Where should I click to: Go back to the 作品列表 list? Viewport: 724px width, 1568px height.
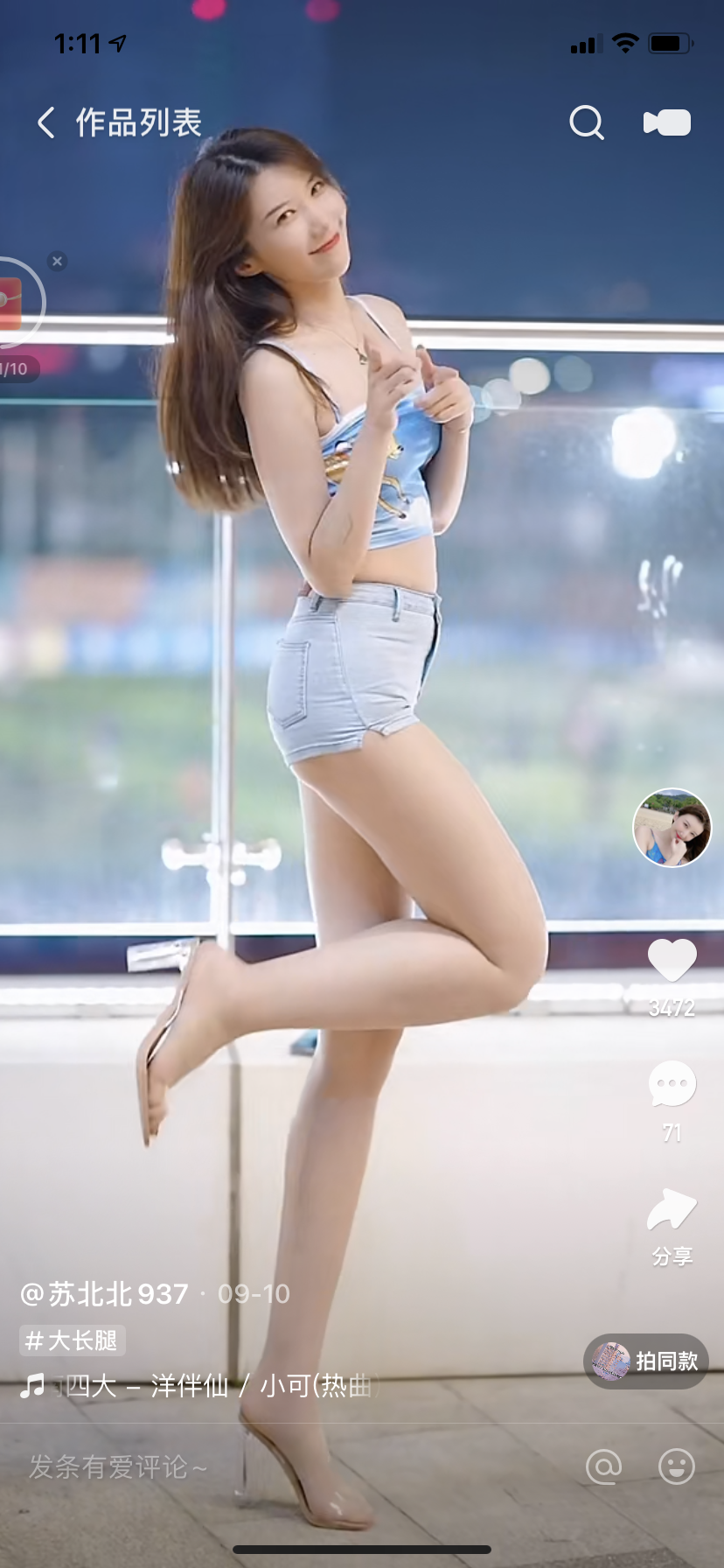tap(46, 123)
